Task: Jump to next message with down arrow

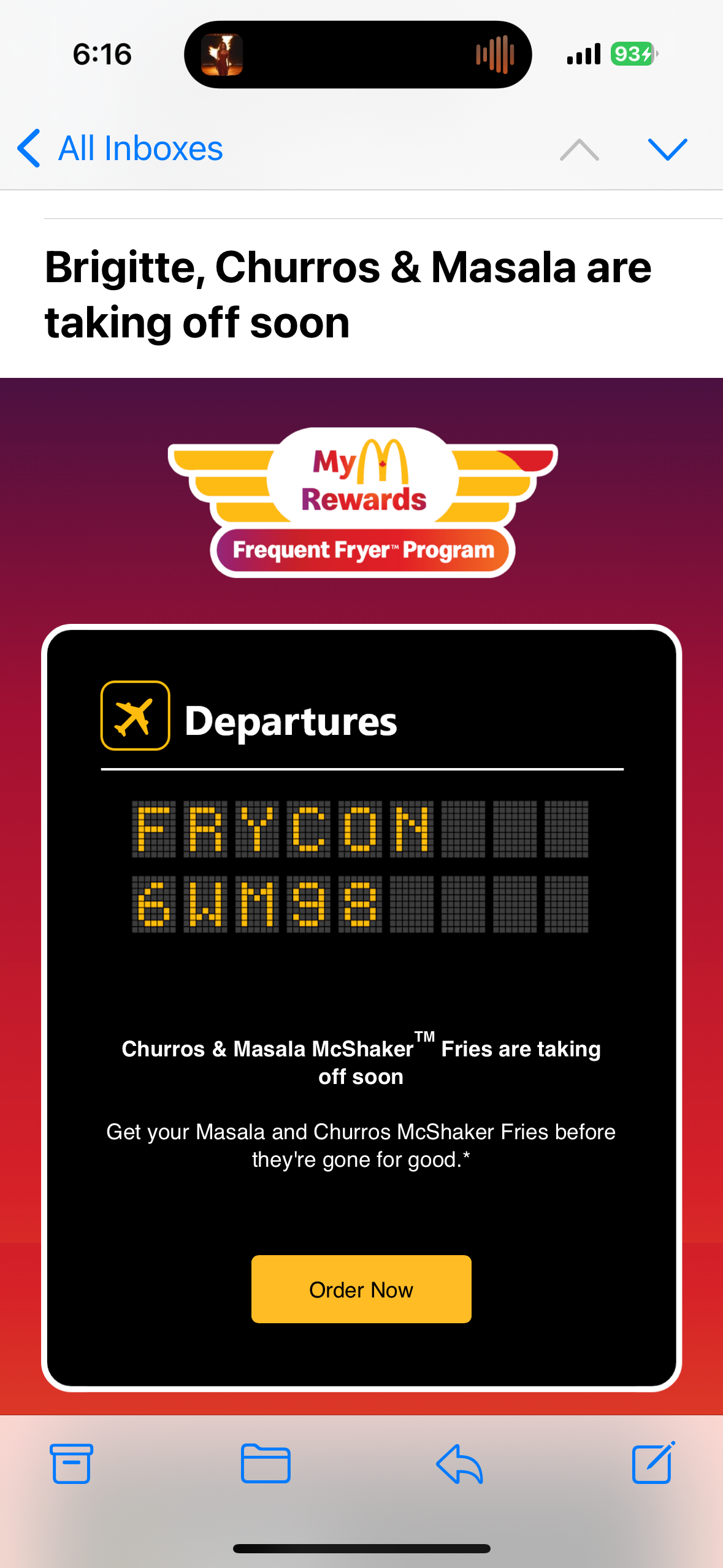Action: [667, 149]
